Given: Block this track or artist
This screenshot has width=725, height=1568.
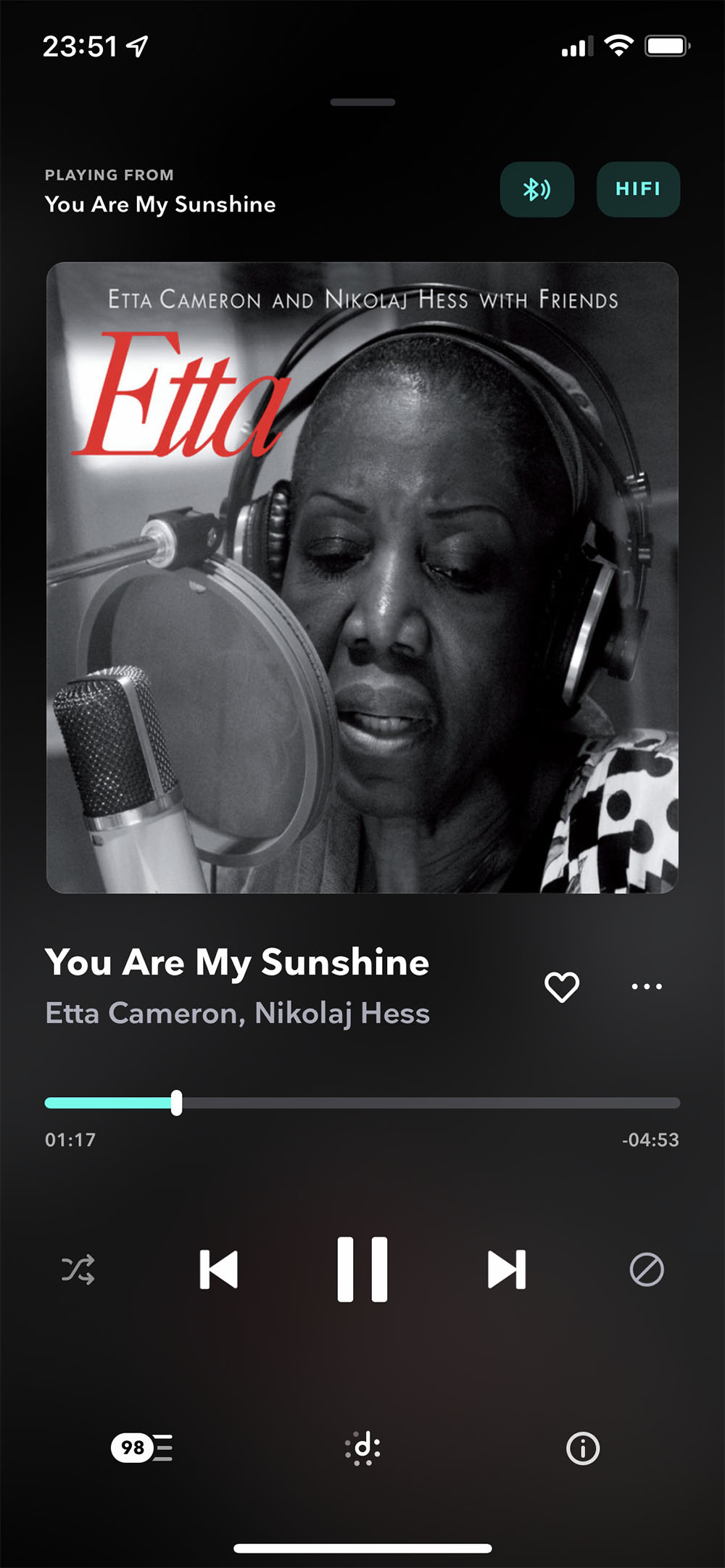Looking at the screenshot, I should pyautogui.click(x=646, y=1269).
